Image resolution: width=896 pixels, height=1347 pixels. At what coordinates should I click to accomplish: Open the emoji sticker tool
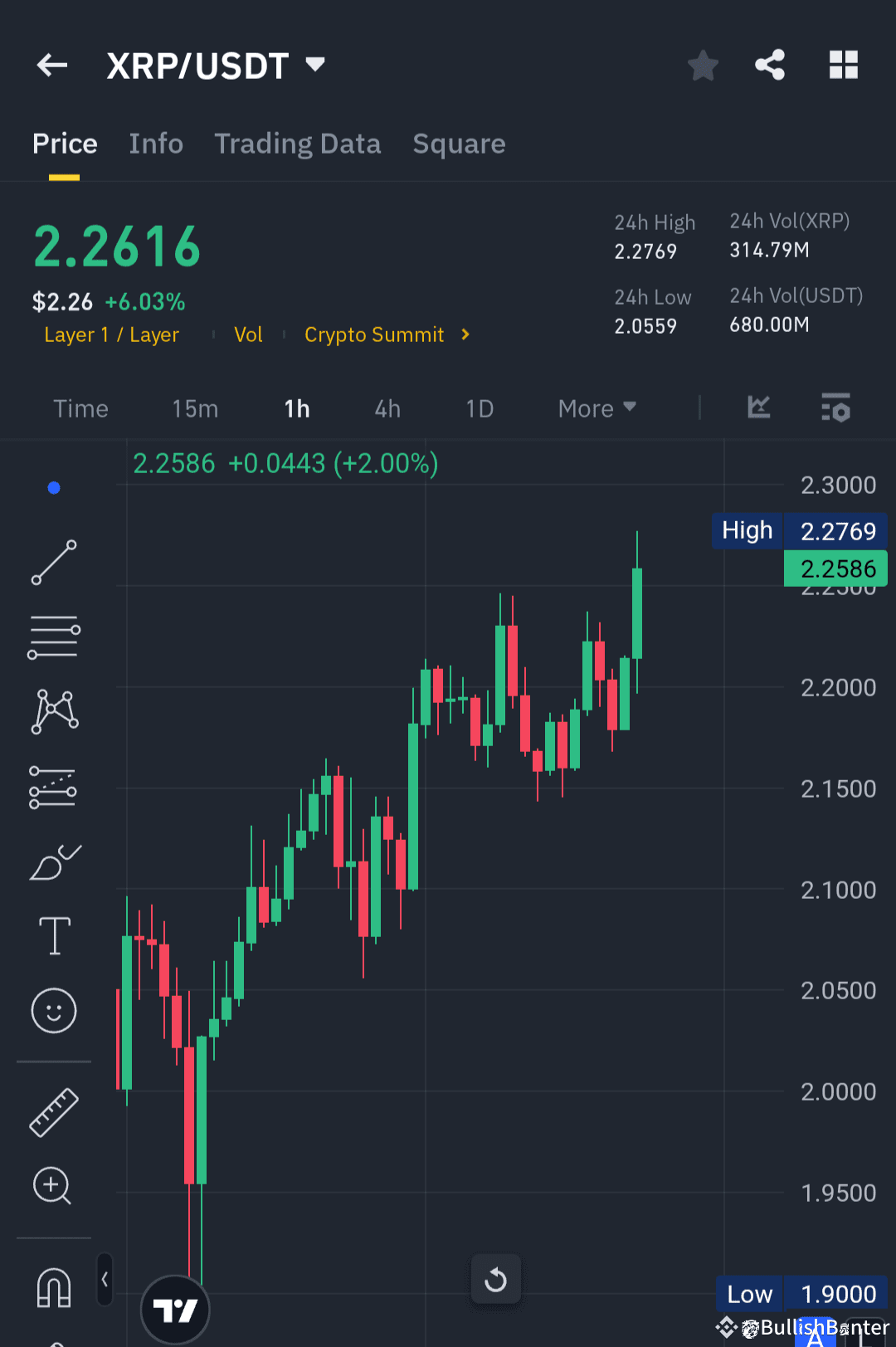click(53, 1011)
